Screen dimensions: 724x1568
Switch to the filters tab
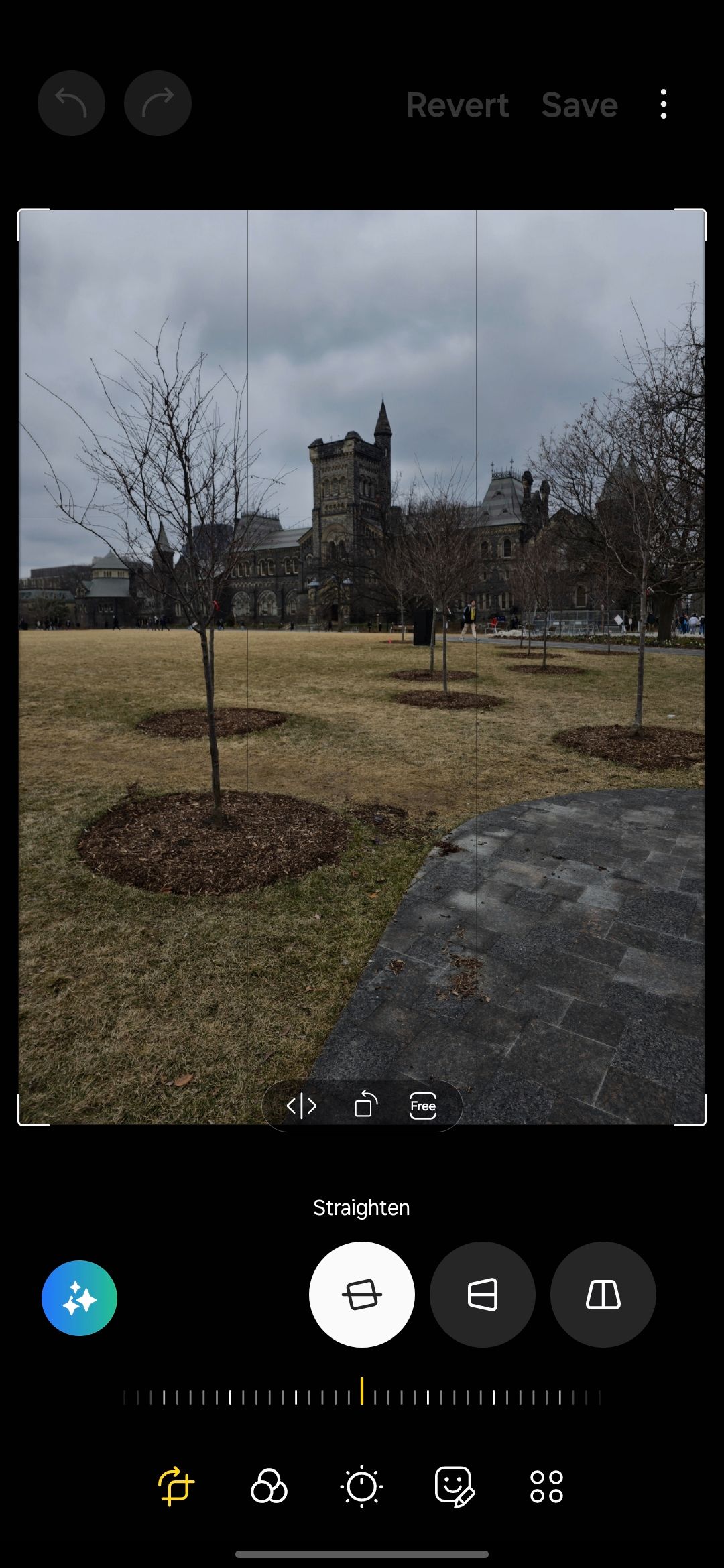[x=269, y=1486]
